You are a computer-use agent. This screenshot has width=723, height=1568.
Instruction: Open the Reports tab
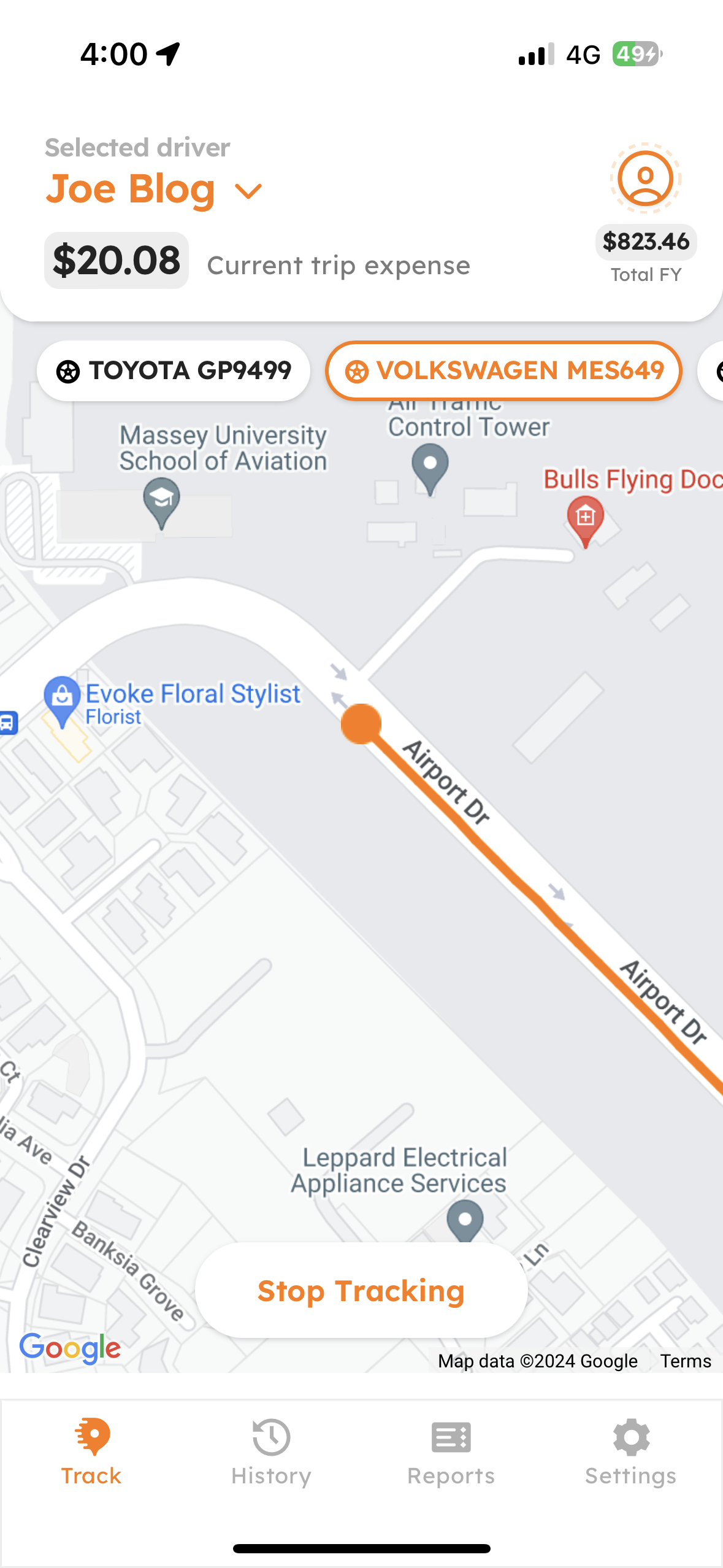(x=451, y=1451)
